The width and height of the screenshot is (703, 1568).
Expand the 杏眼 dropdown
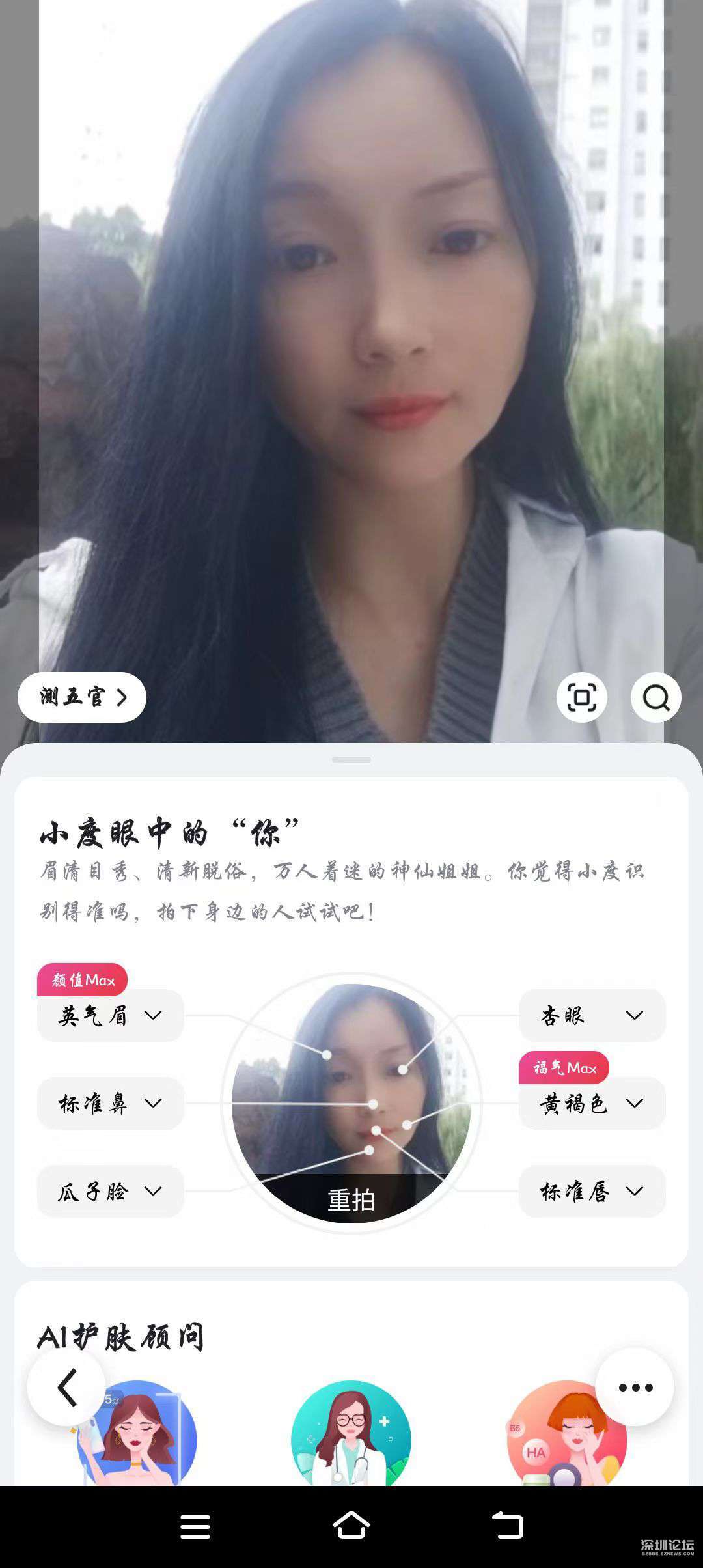point(592,1015)
